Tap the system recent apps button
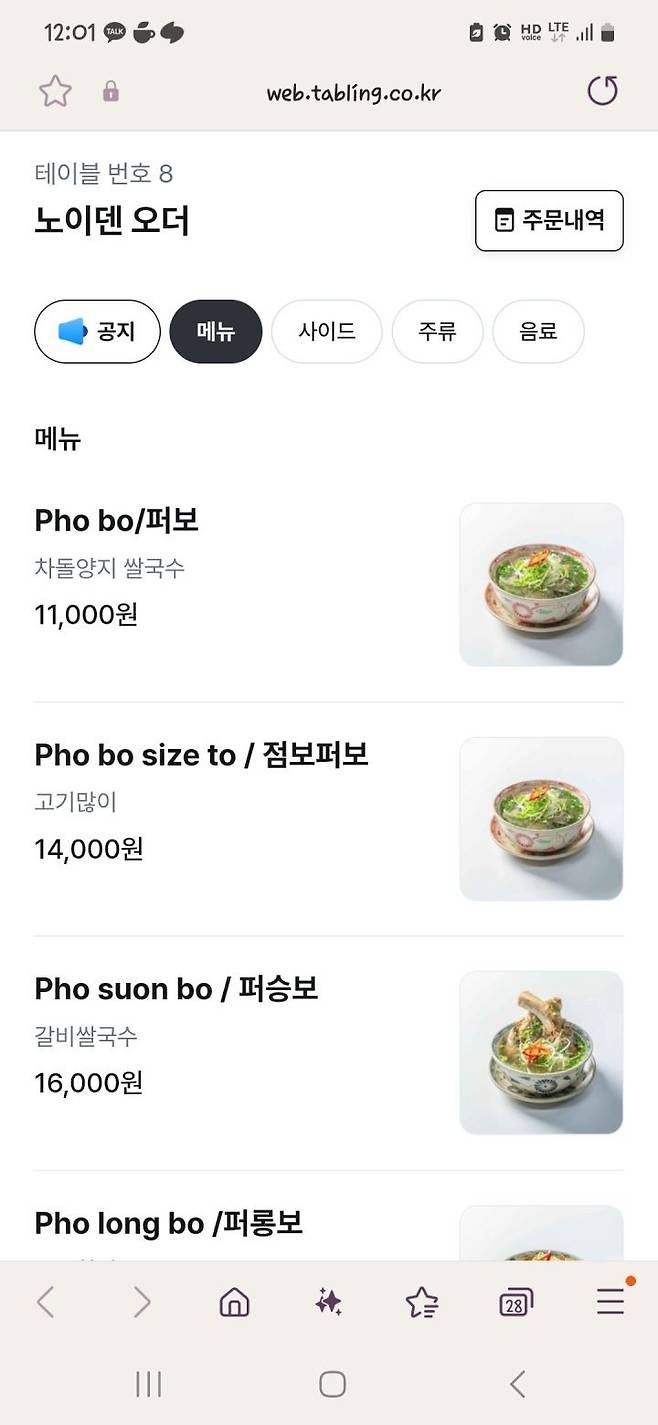The width and height of the screenshot is (658, 1425). point(148,1384)
